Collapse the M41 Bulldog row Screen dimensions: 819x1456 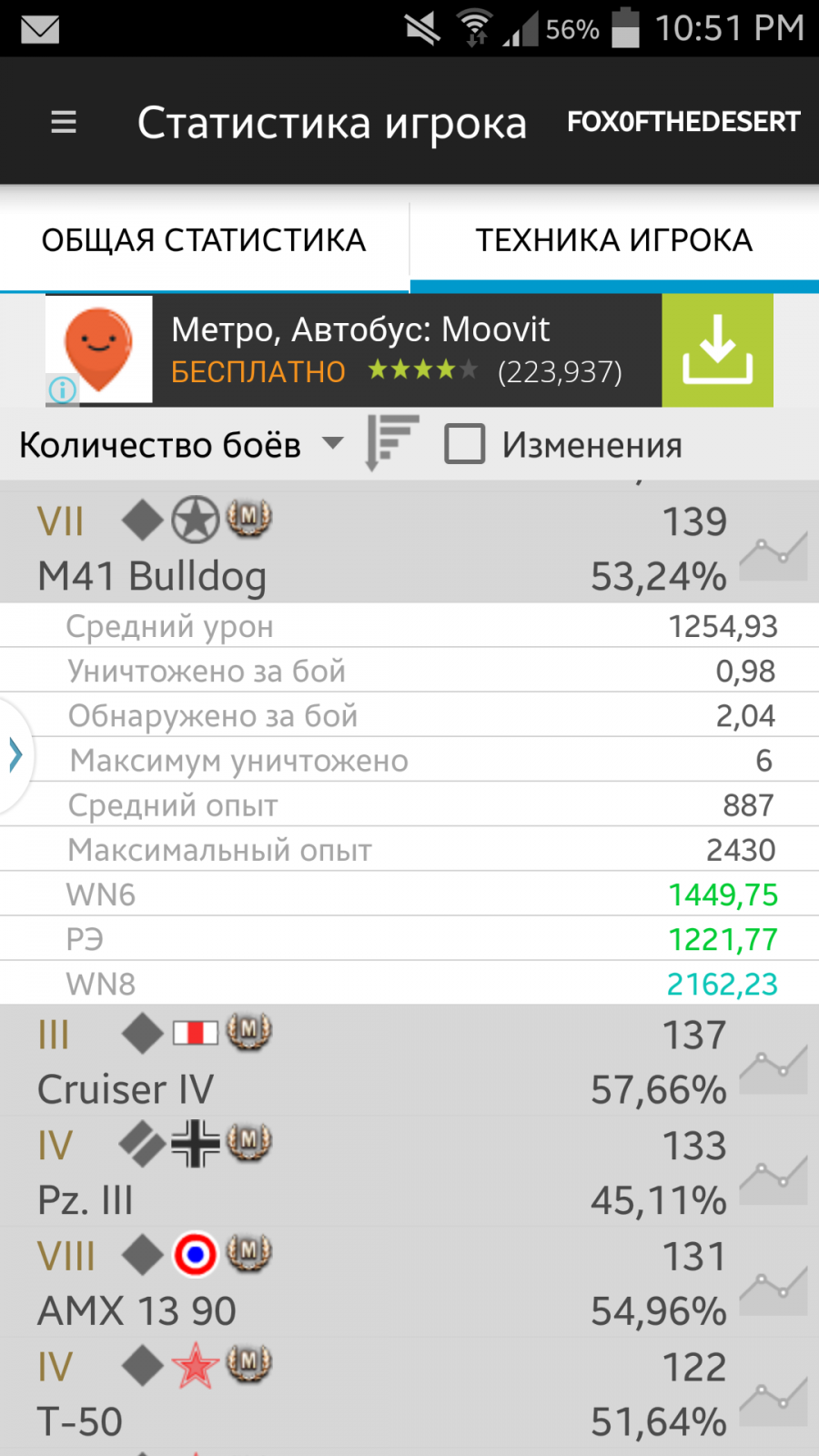coord(364,549)
